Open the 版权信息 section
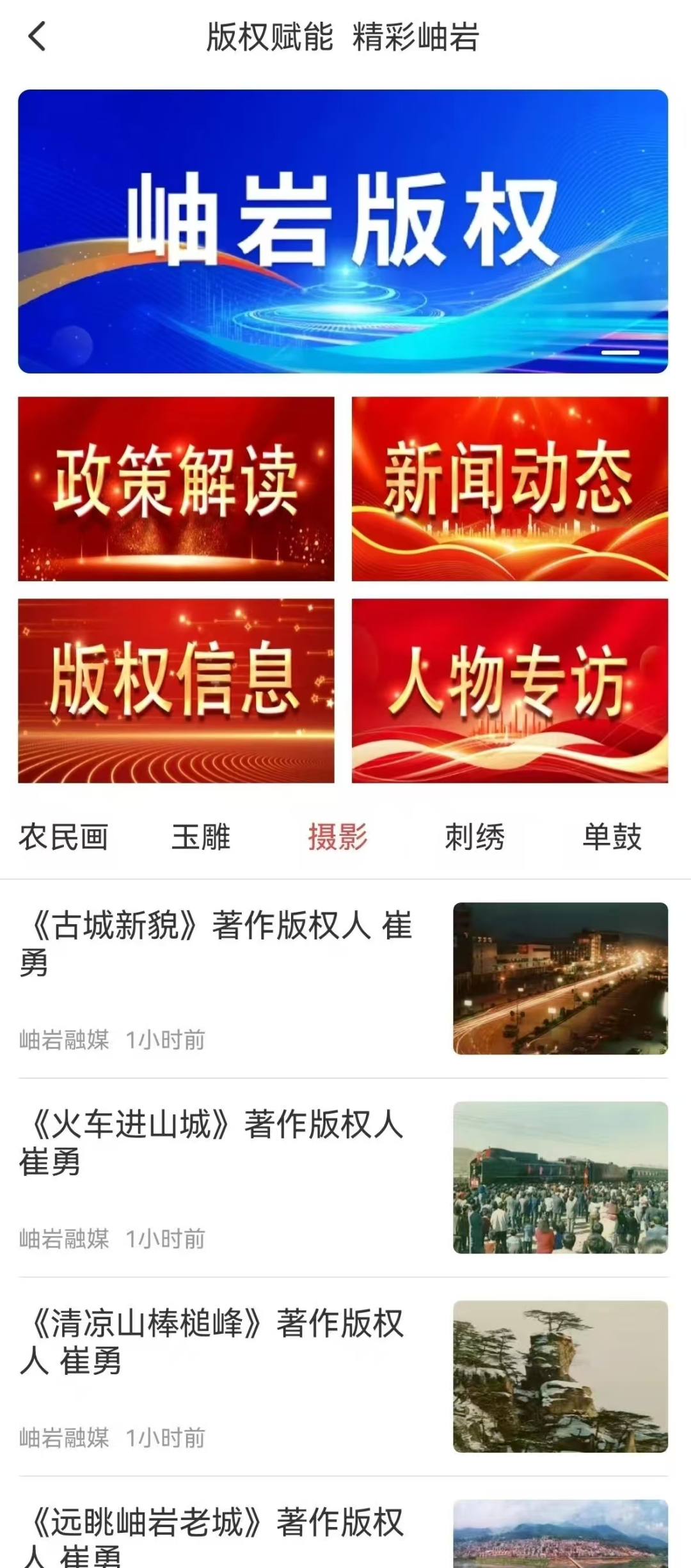 [176, 690]
